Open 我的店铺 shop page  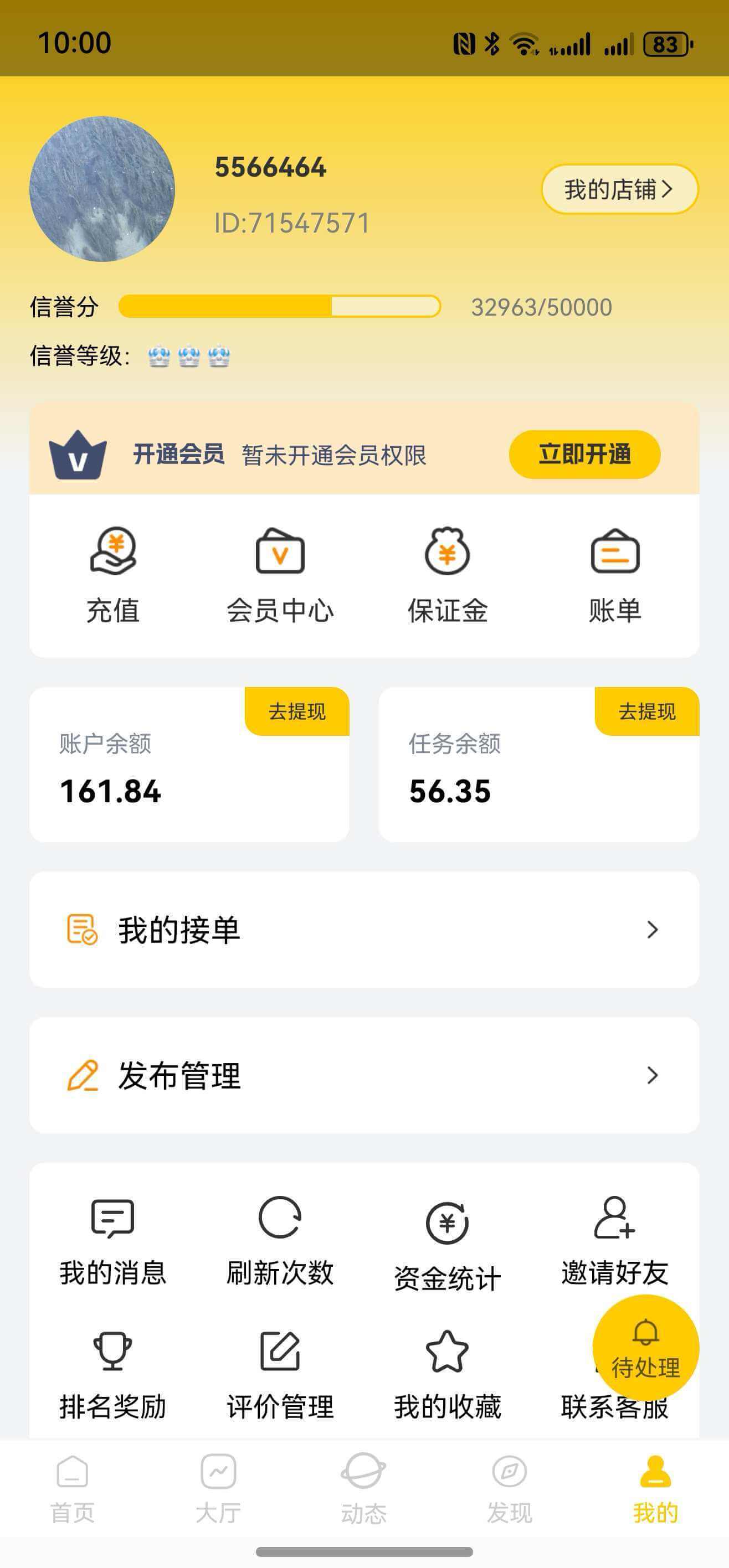[619, 189]
